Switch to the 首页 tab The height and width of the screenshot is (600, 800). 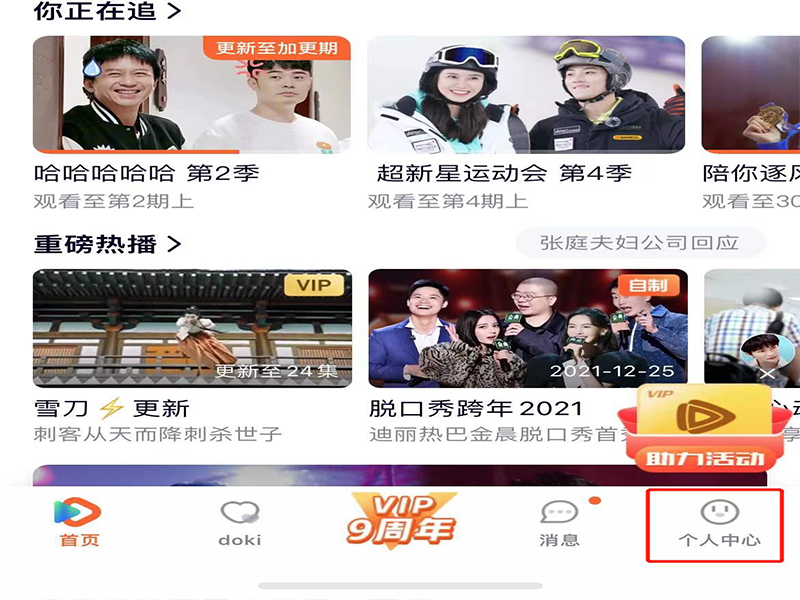[79, 523]
